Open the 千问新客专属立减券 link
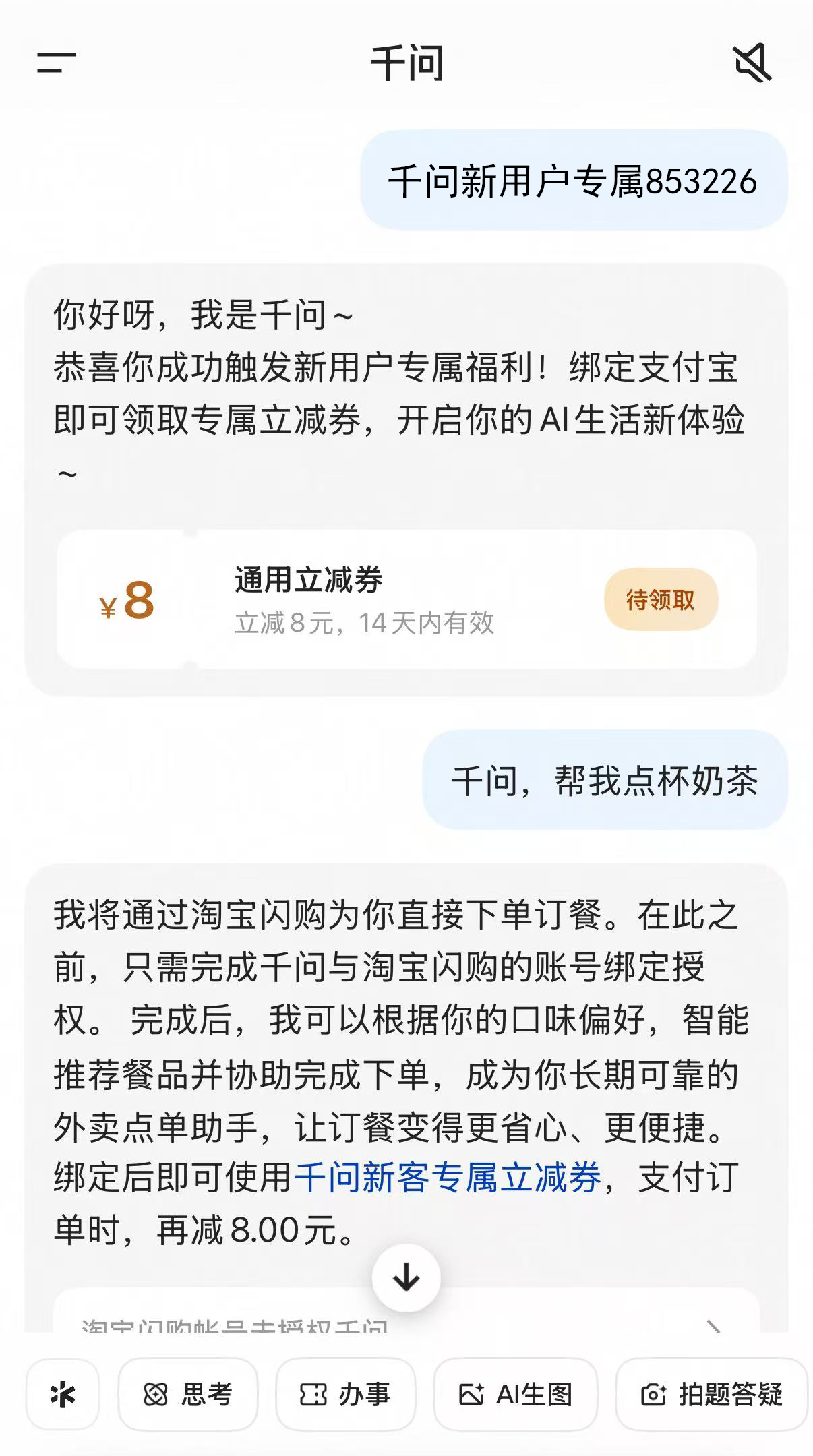 pyautogui.click(x=448, y=1178)
